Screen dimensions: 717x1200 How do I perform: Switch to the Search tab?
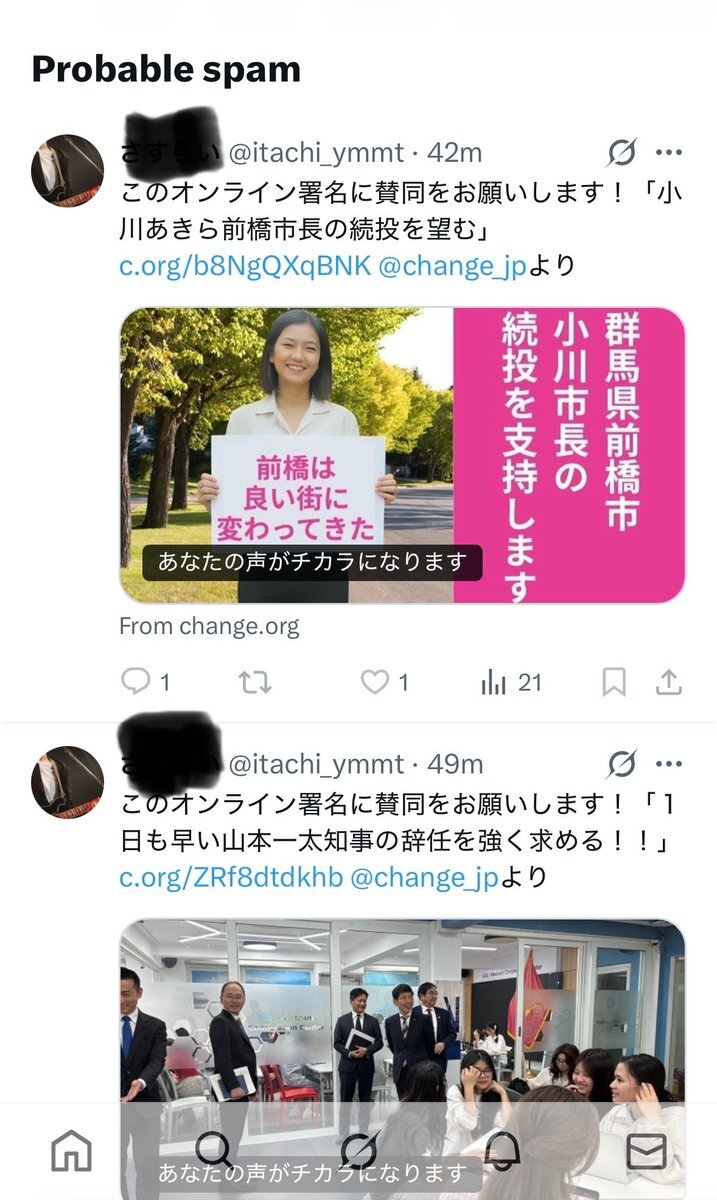point(214,1151)
